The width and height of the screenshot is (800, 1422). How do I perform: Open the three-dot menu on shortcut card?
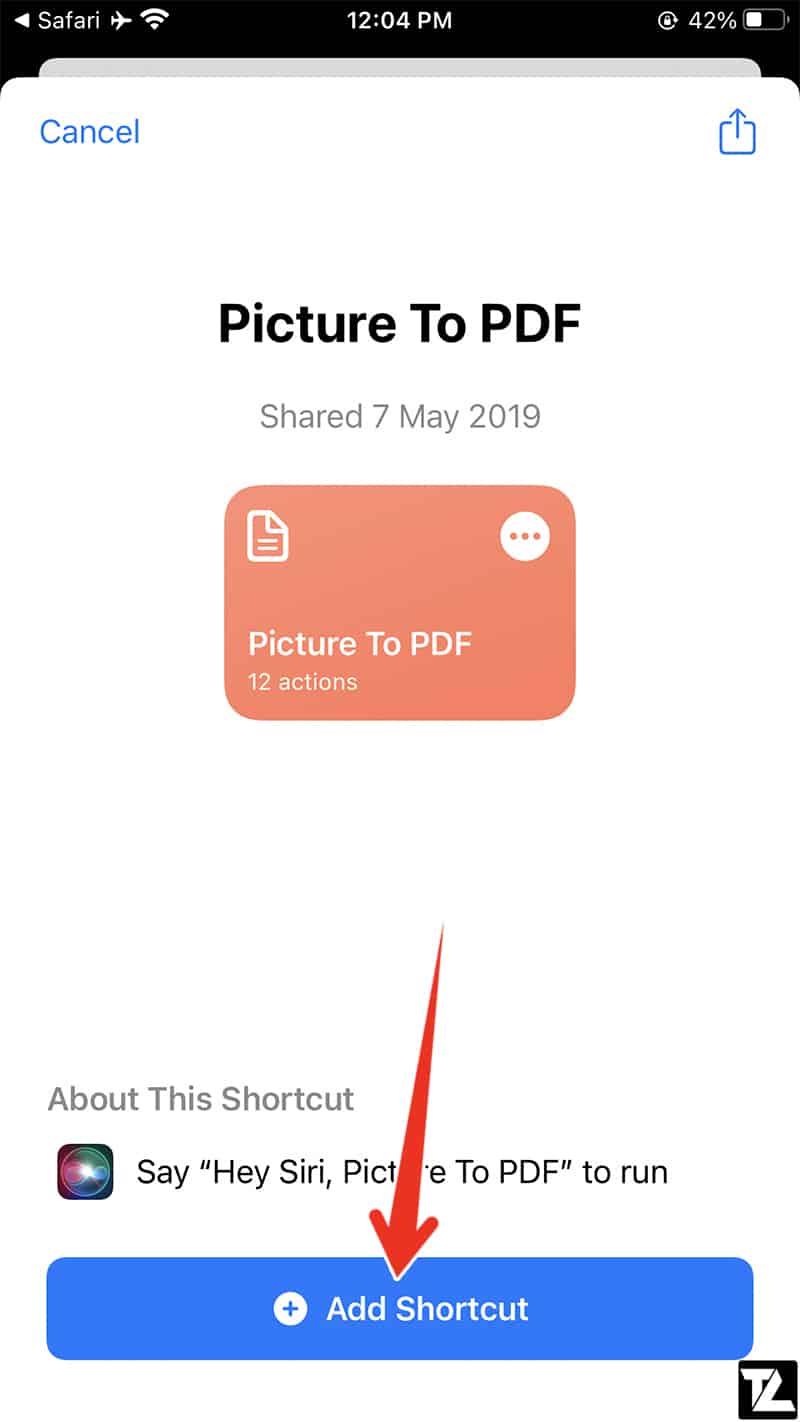click(525, 537)
